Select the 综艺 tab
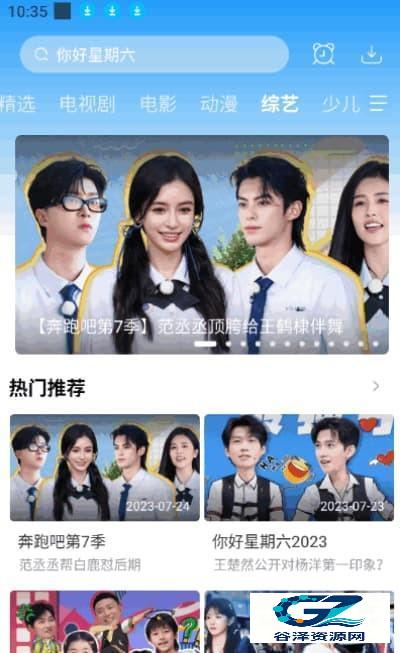This screenshot has height=653, width=400. (x=280, y=104)
